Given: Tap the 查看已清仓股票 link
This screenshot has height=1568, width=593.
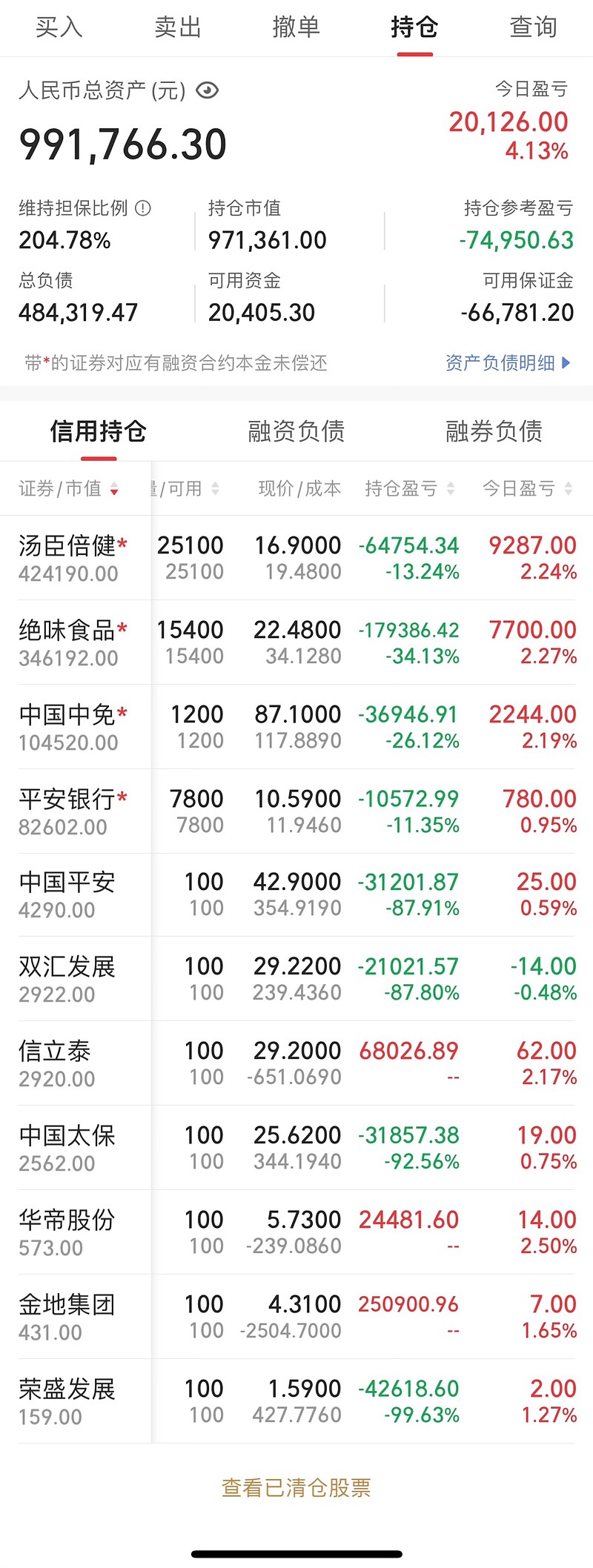Looking at the screenshot, I should coord(296,1488).
